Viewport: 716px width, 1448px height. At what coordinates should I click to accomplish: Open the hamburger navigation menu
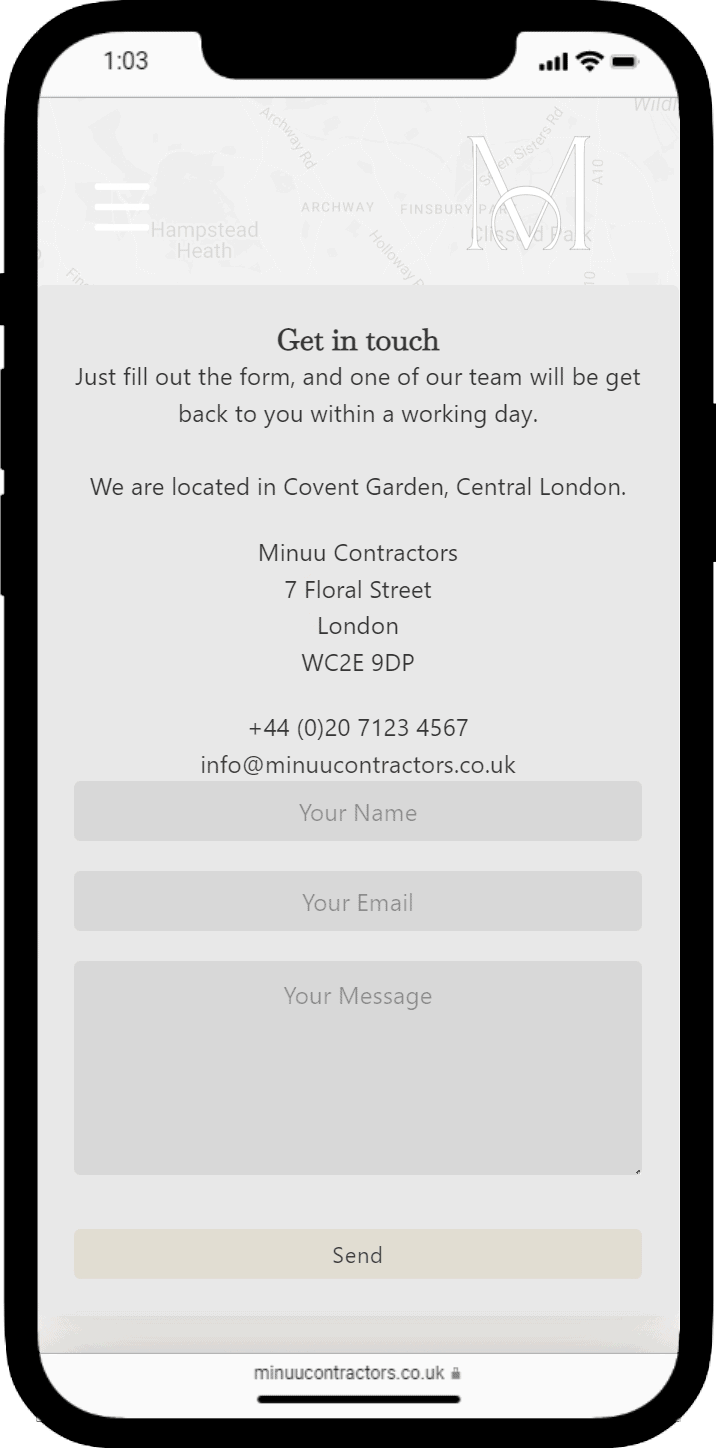click(x=122, y=207)
